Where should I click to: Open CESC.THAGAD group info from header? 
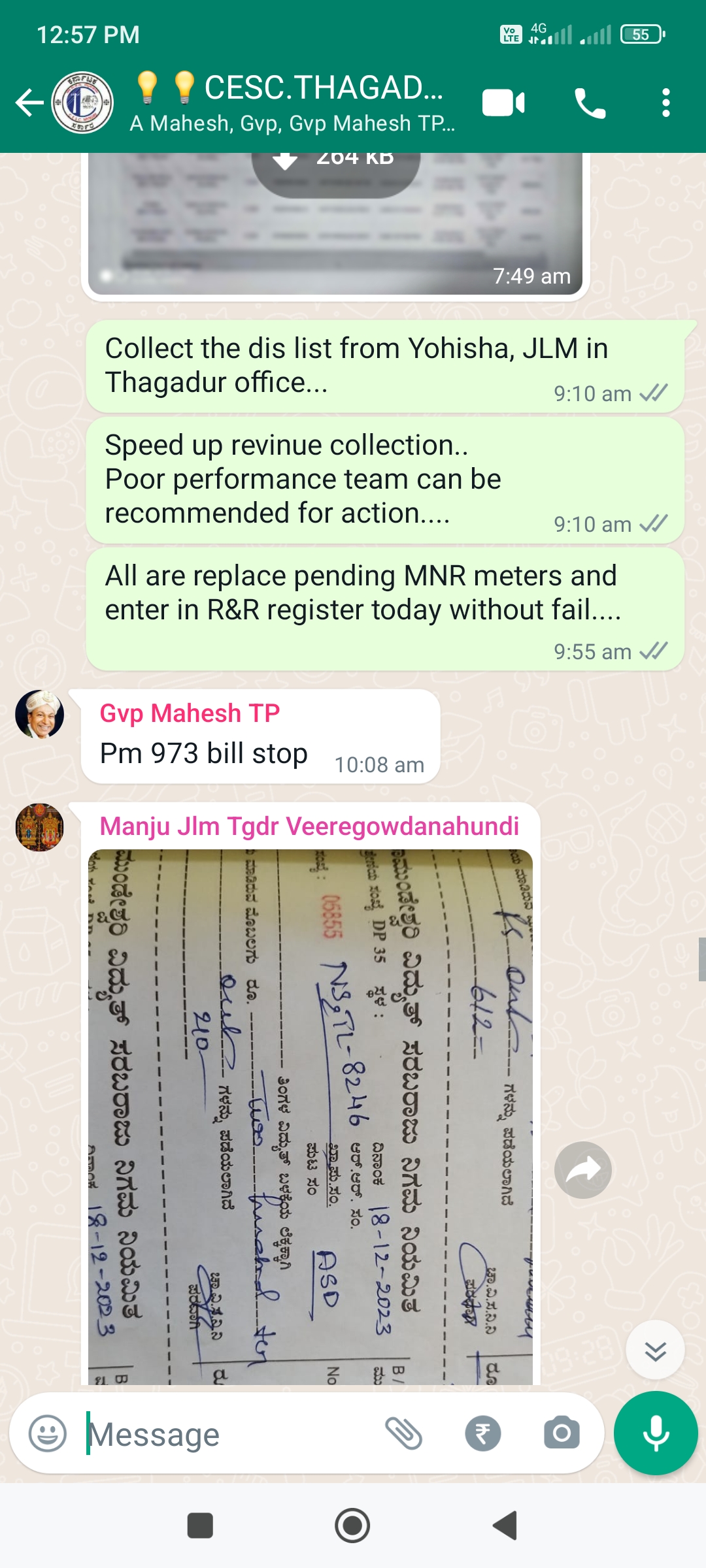(293, 103)
